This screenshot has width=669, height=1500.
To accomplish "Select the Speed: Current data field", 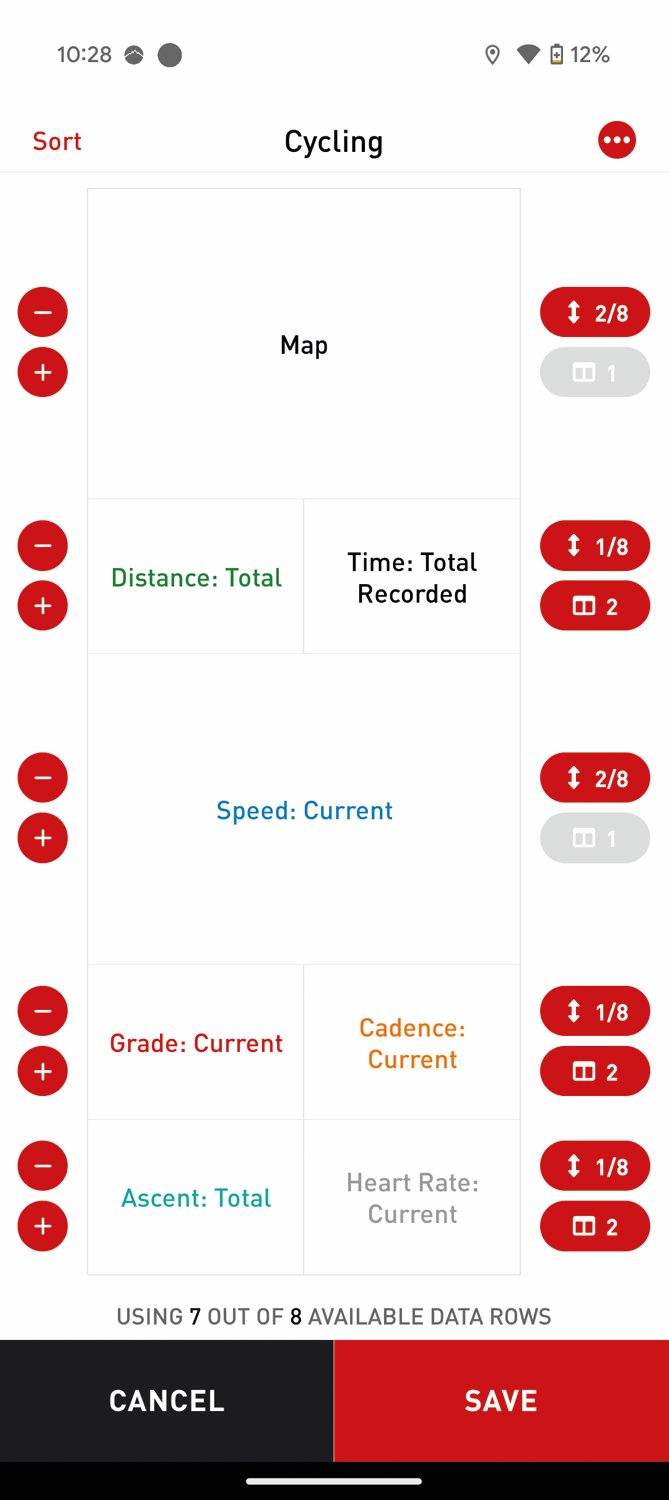I will [x=304, y=810].
